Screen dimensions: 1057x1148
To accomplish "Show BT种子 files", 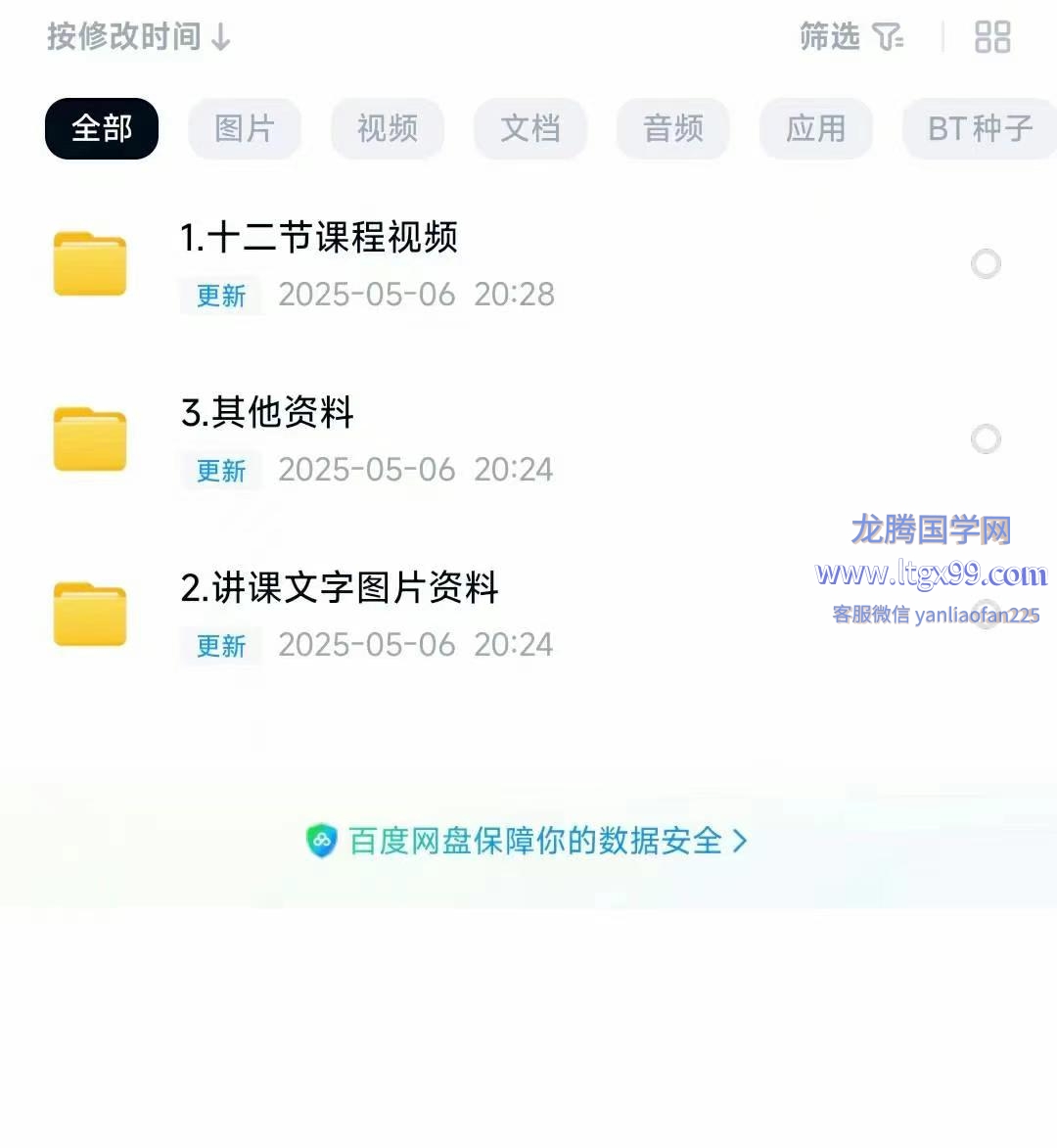I will pos(979,128).
